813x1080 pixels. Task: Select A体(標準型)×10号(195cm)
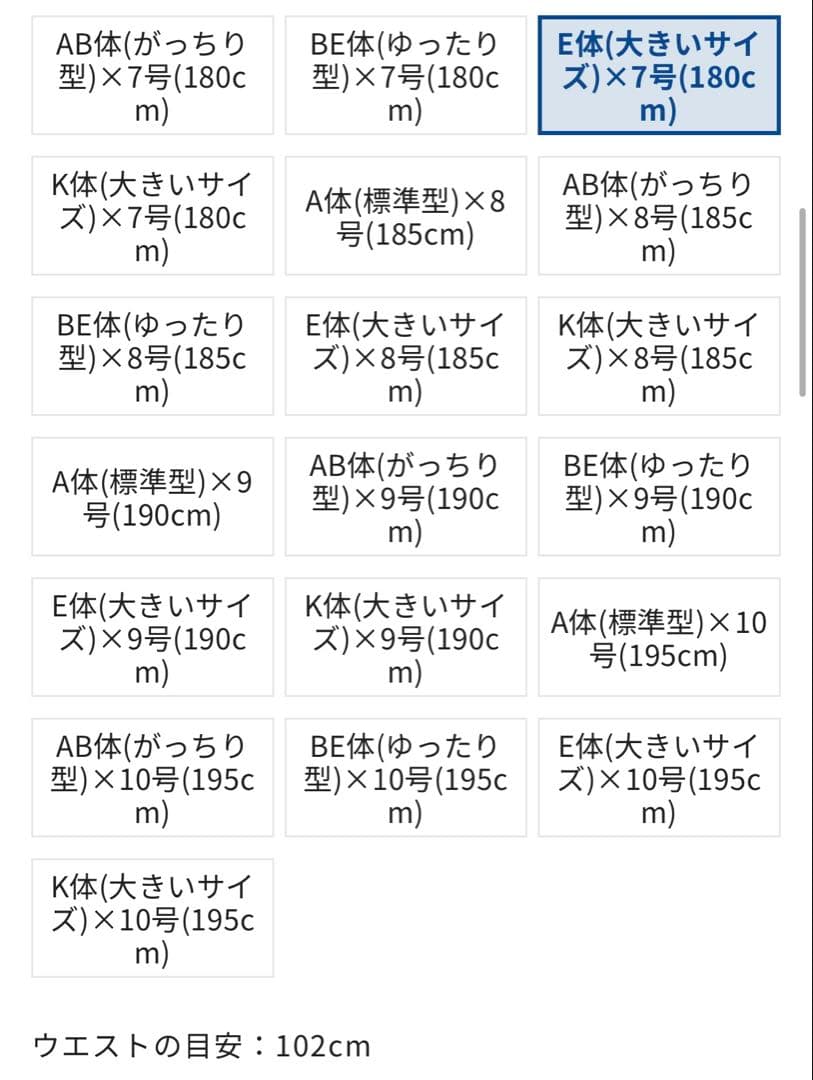pyautogui.click(x=658, y=637)
